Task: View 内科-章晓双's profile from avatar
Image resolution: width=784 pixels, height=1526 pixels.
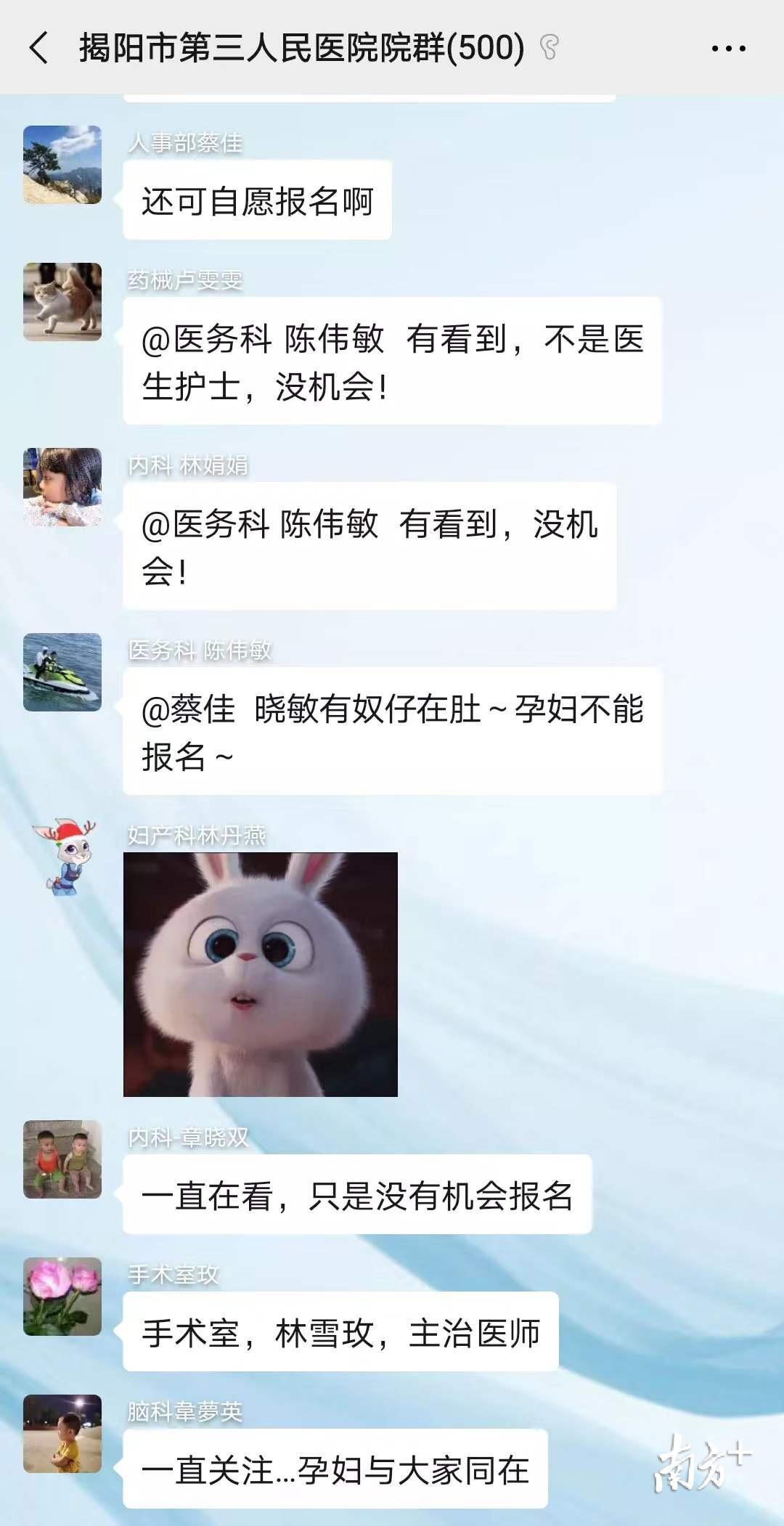Action: pyautogui.click(x=62, y=1159)
